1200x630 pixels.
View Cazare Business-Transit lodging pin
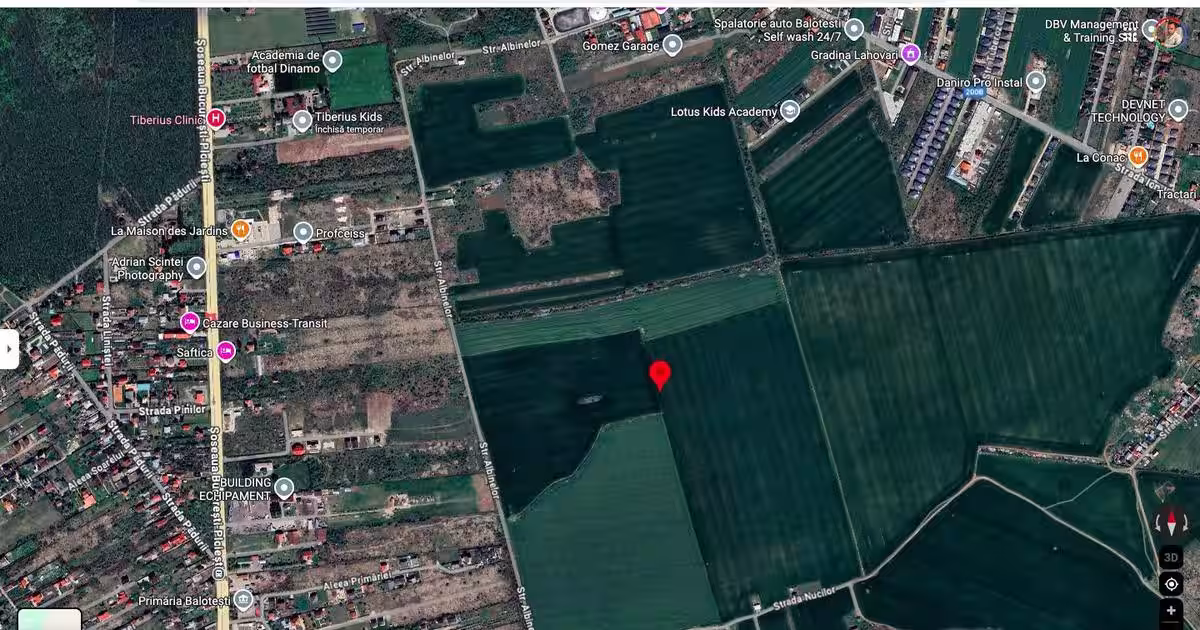pyautogui.click(x=189, y=322)
